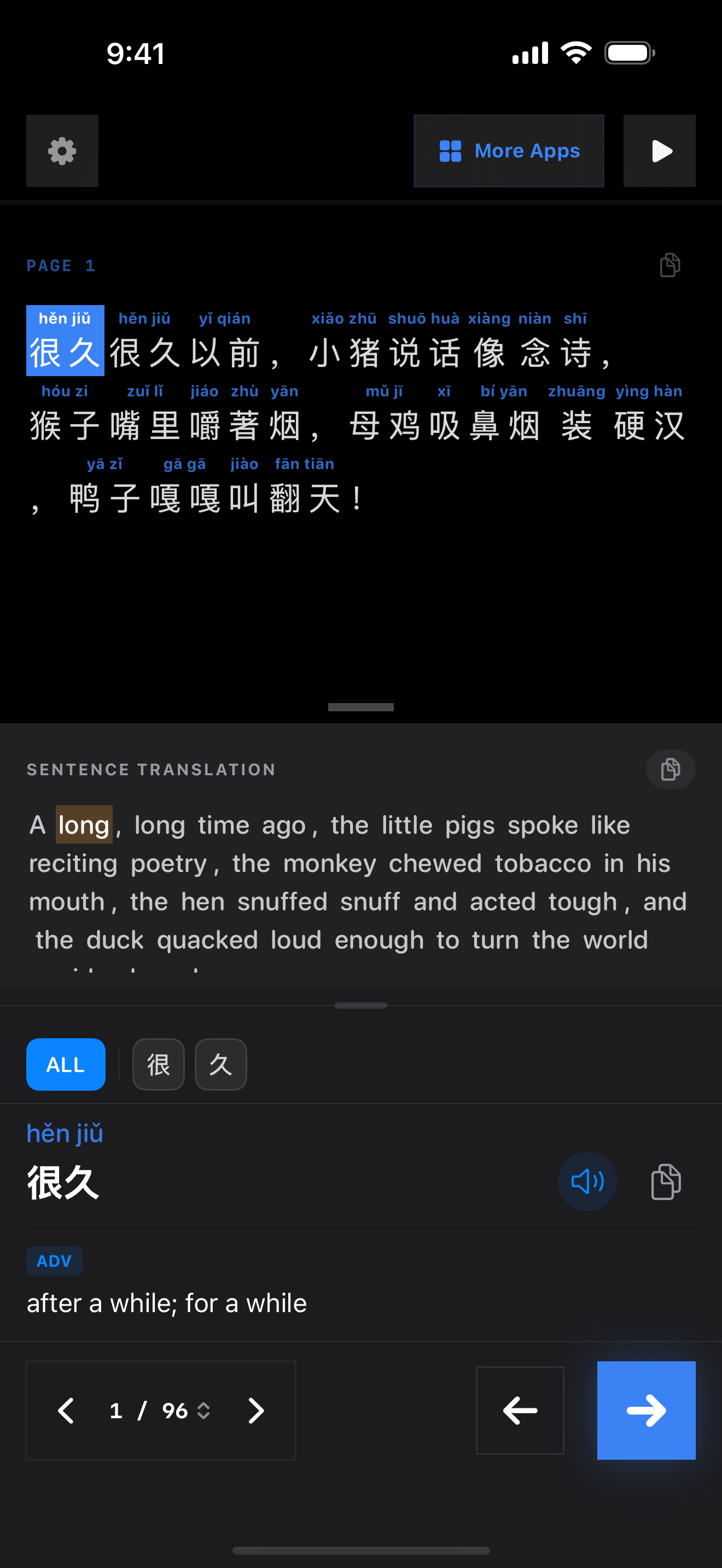Go to the previous page with the chevron
Image resolution: width=722 pixels, height=1568 pixels.
pyautogui.click(x=66, y=1411)
